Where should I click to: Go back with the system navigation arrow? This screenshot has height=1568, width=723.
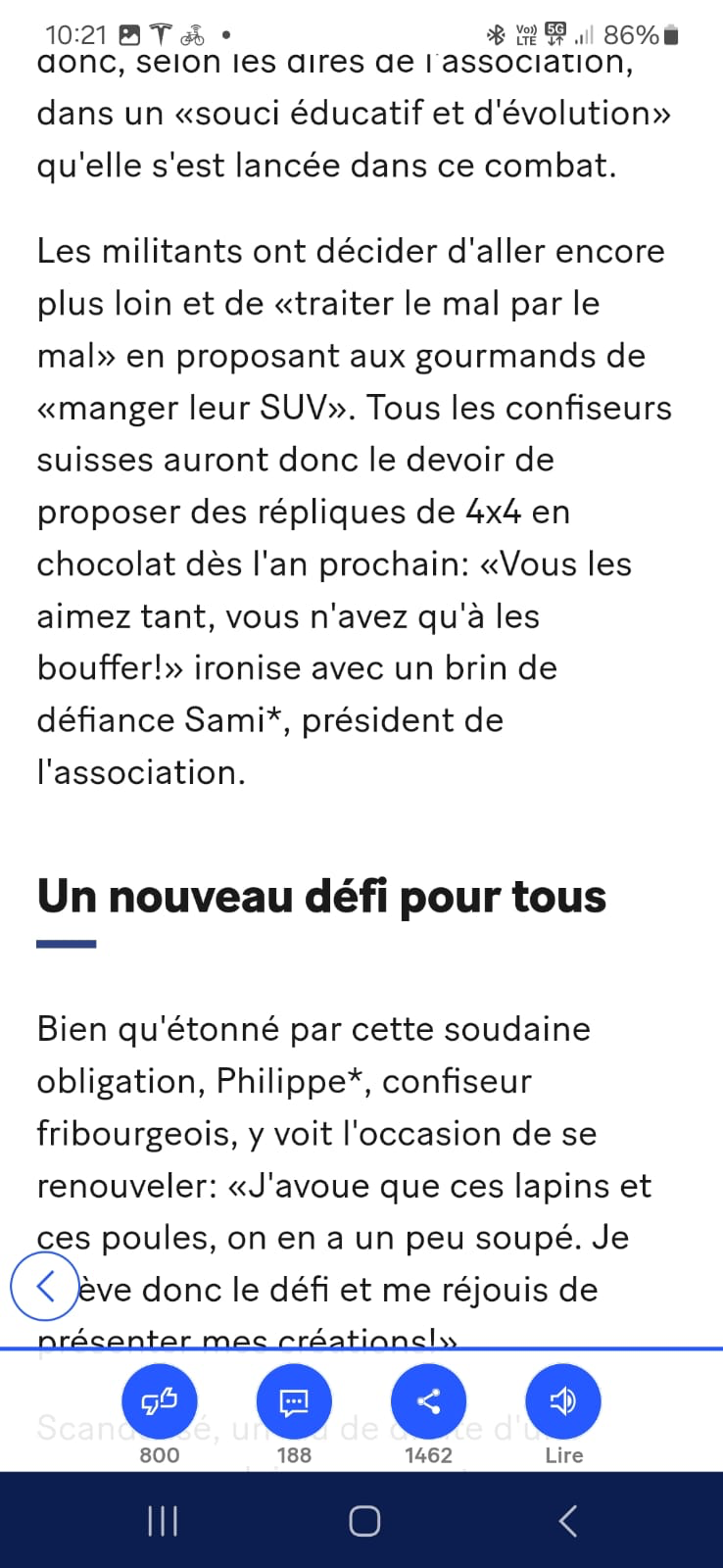tap(567, 1520)
